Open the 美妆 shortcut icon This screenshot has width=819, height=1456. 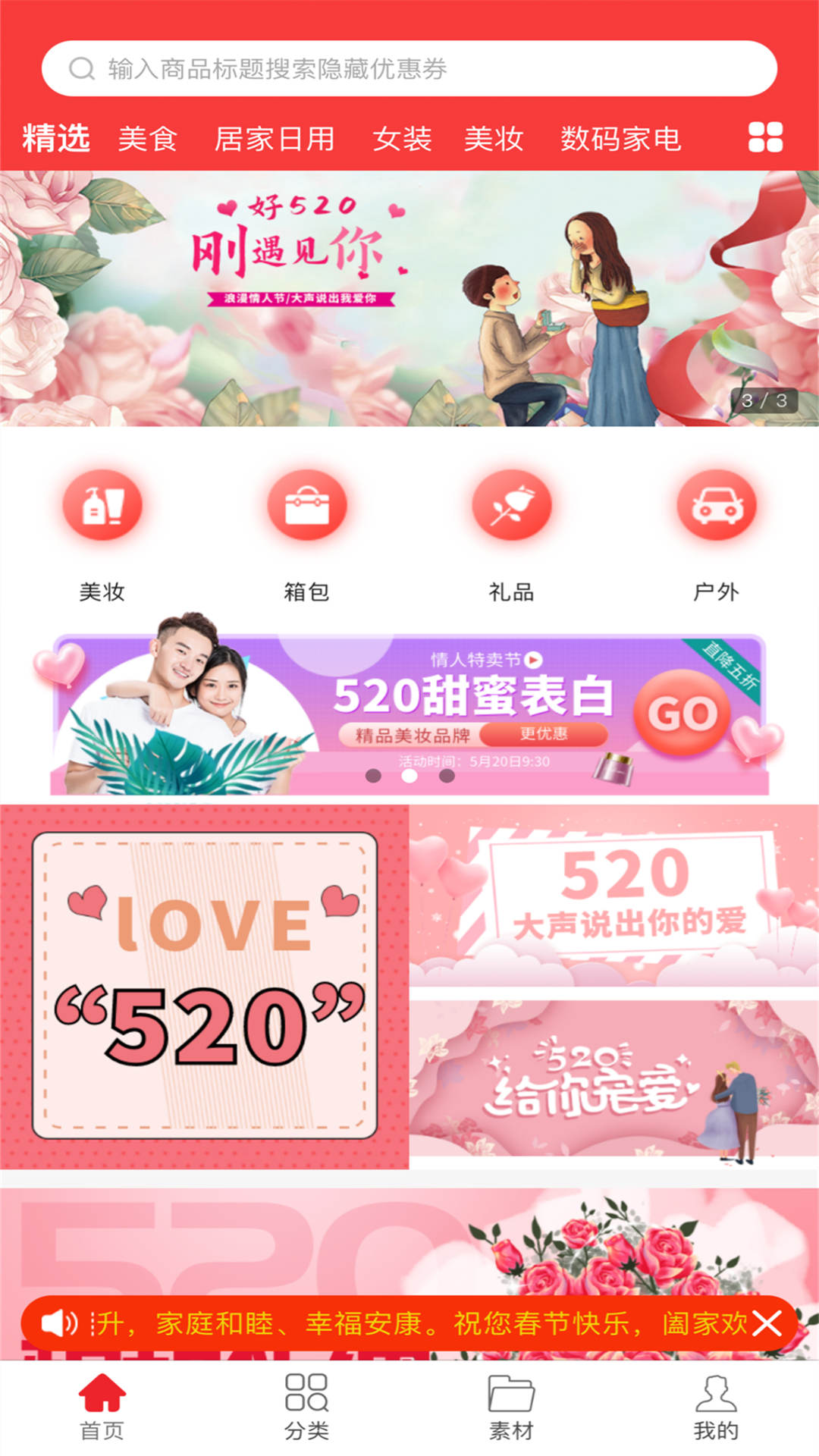102,506
